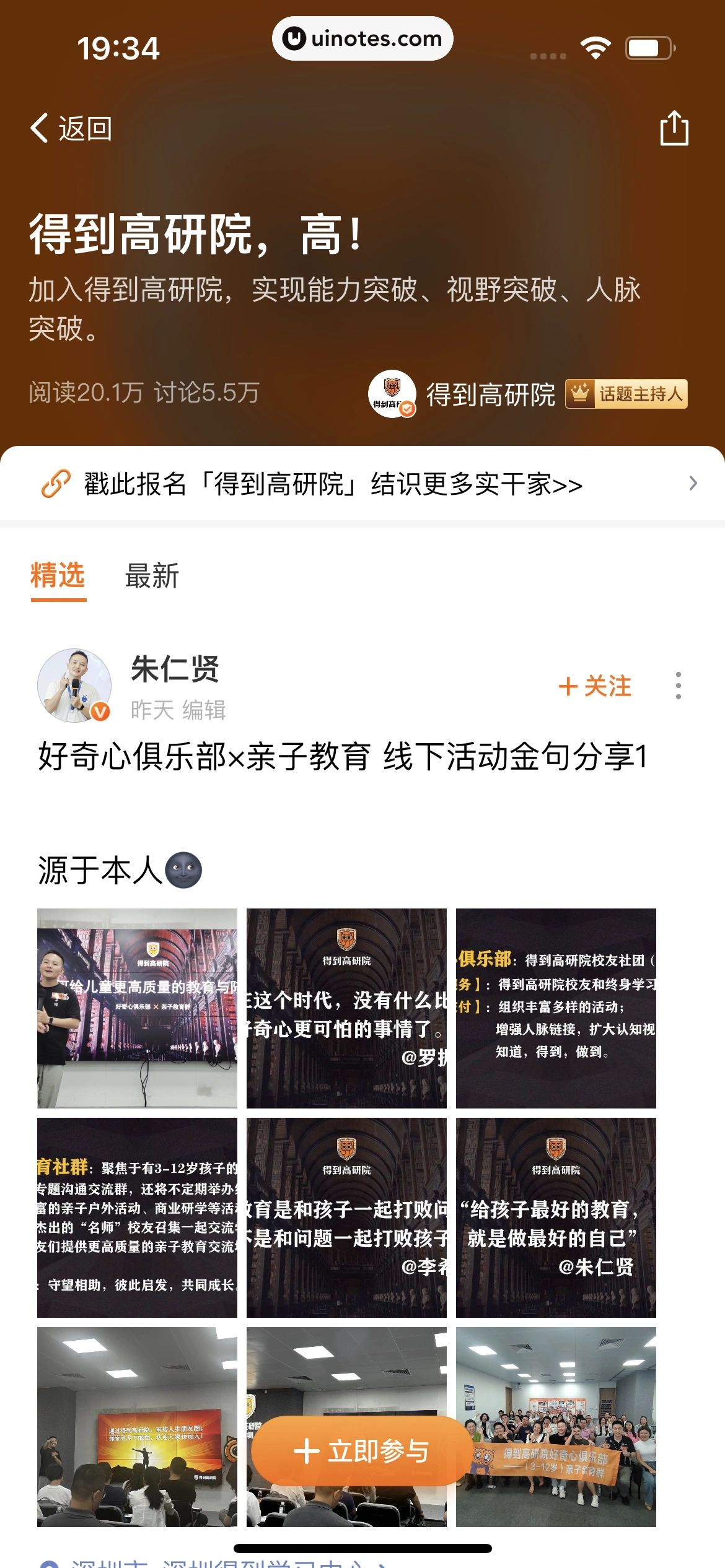View the 育社群 description slide image
725x1568 pixels.
(137, 1217)
